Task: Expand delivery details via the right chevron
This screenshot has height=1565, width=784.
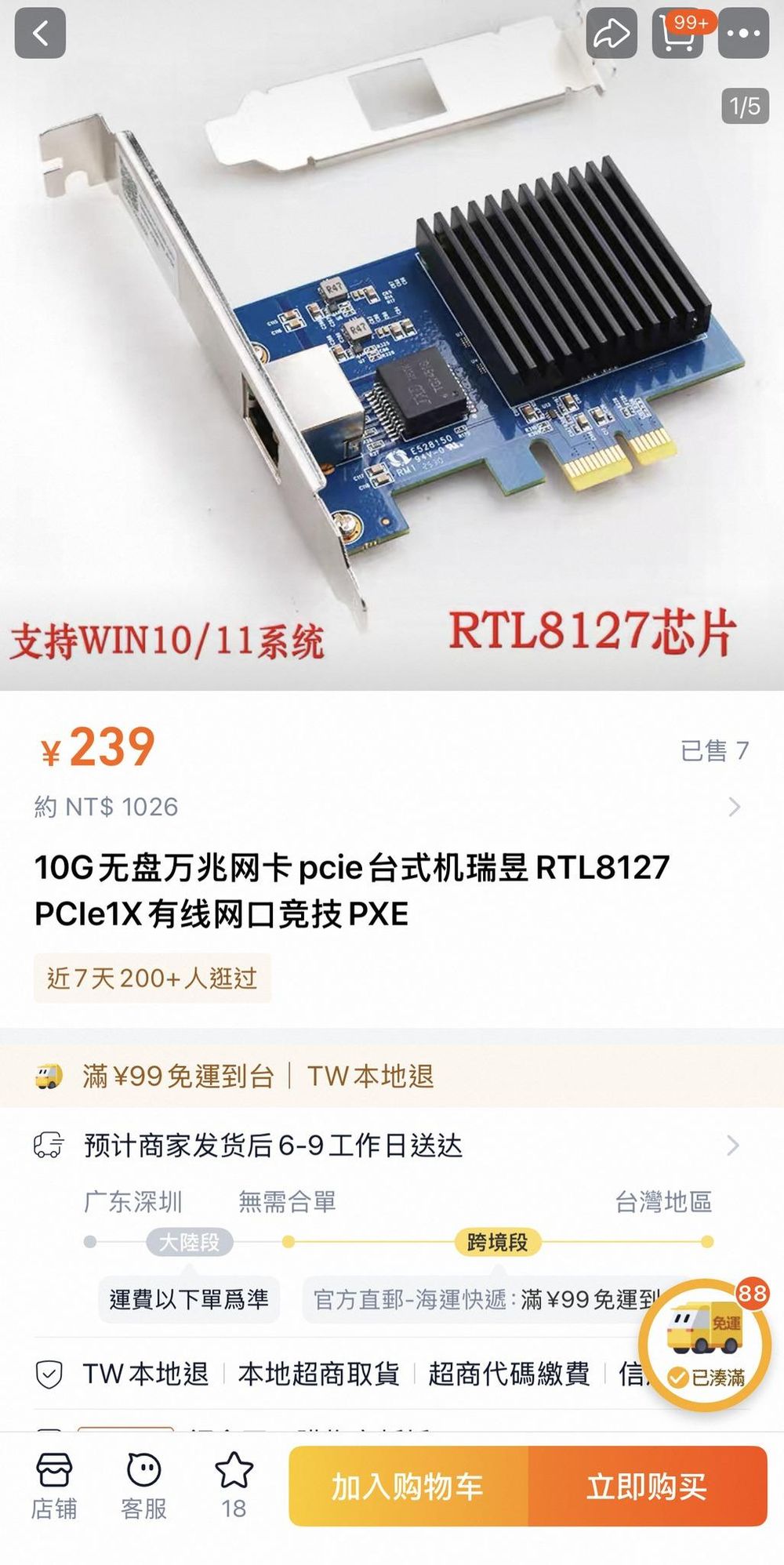Action: (x=732, y=1146)
